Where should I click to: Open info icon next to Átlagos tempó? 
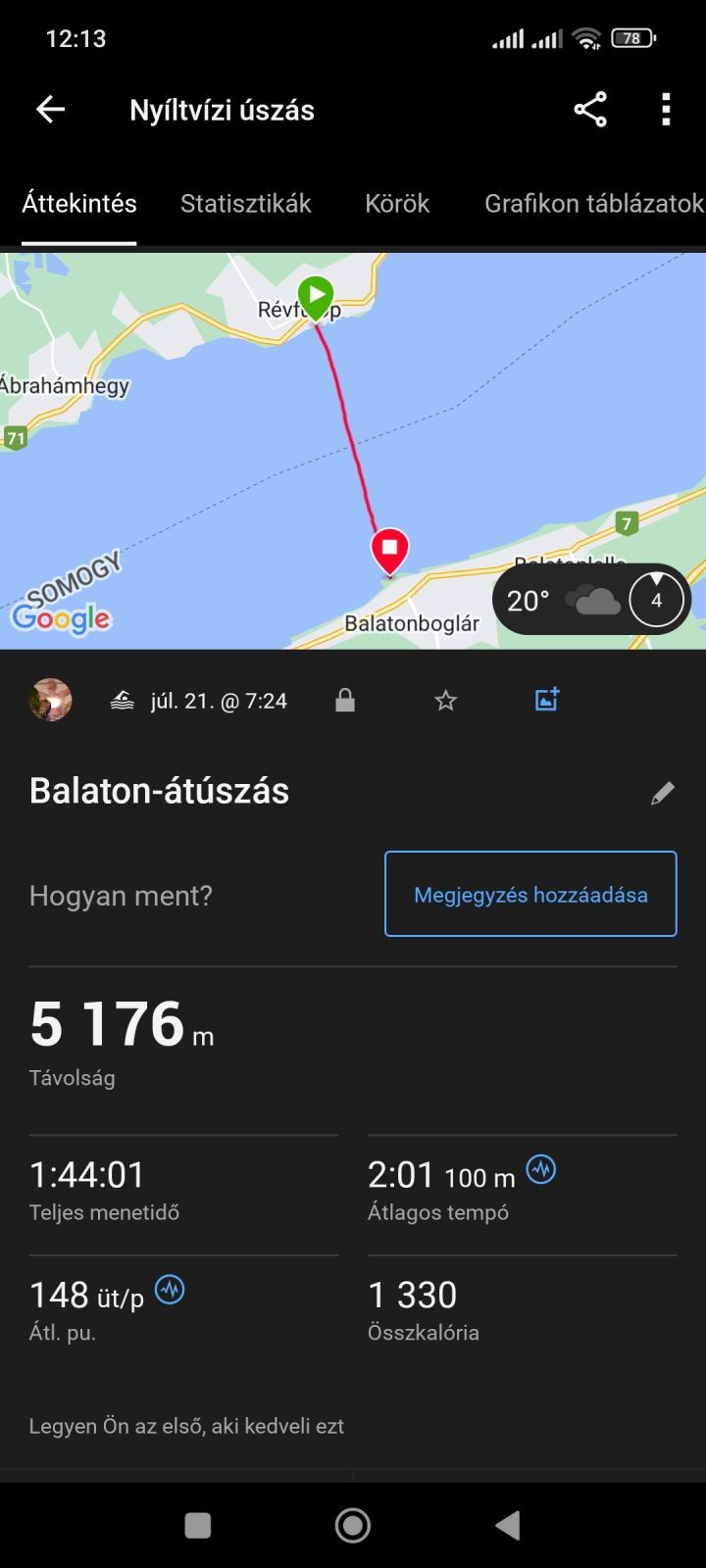541,1169
